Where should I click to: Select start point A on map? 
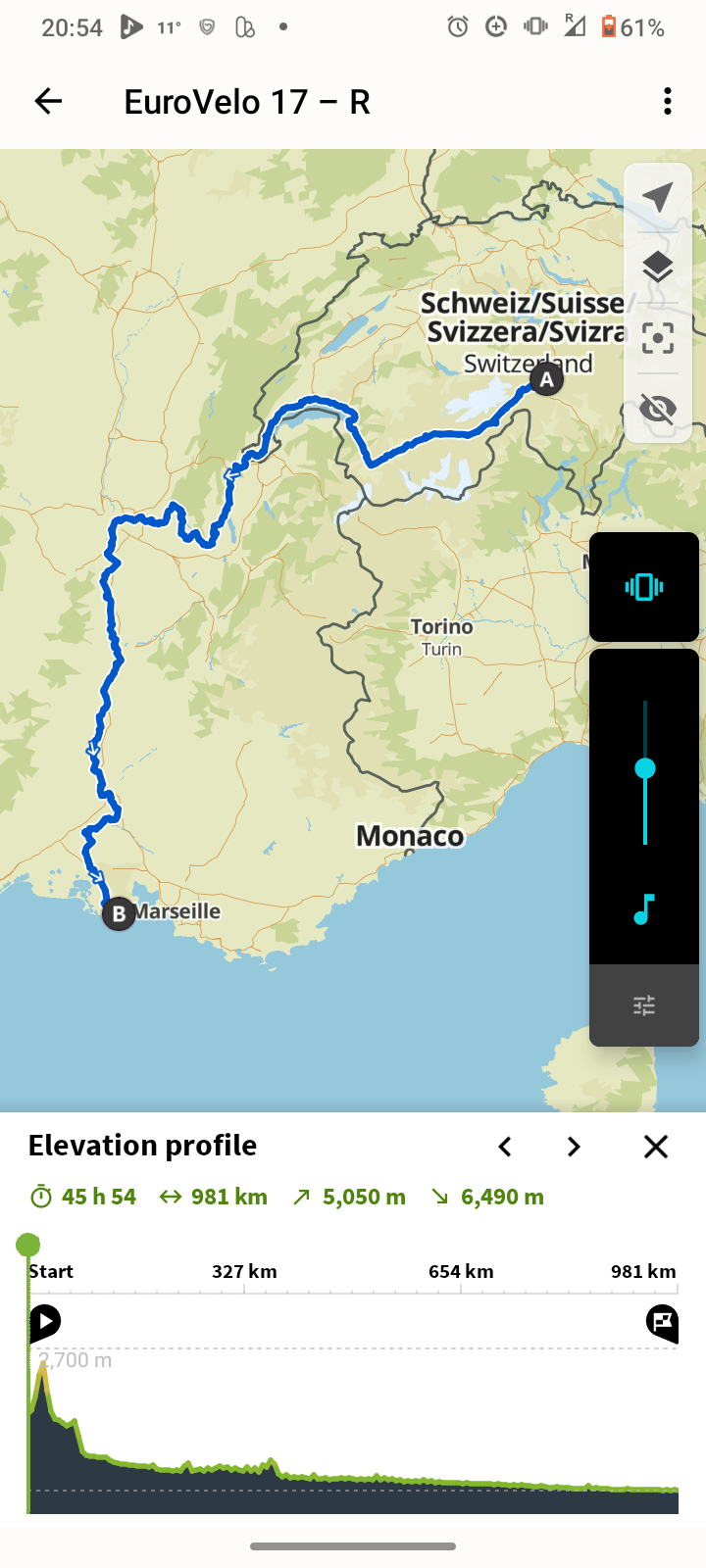[546, 379]
